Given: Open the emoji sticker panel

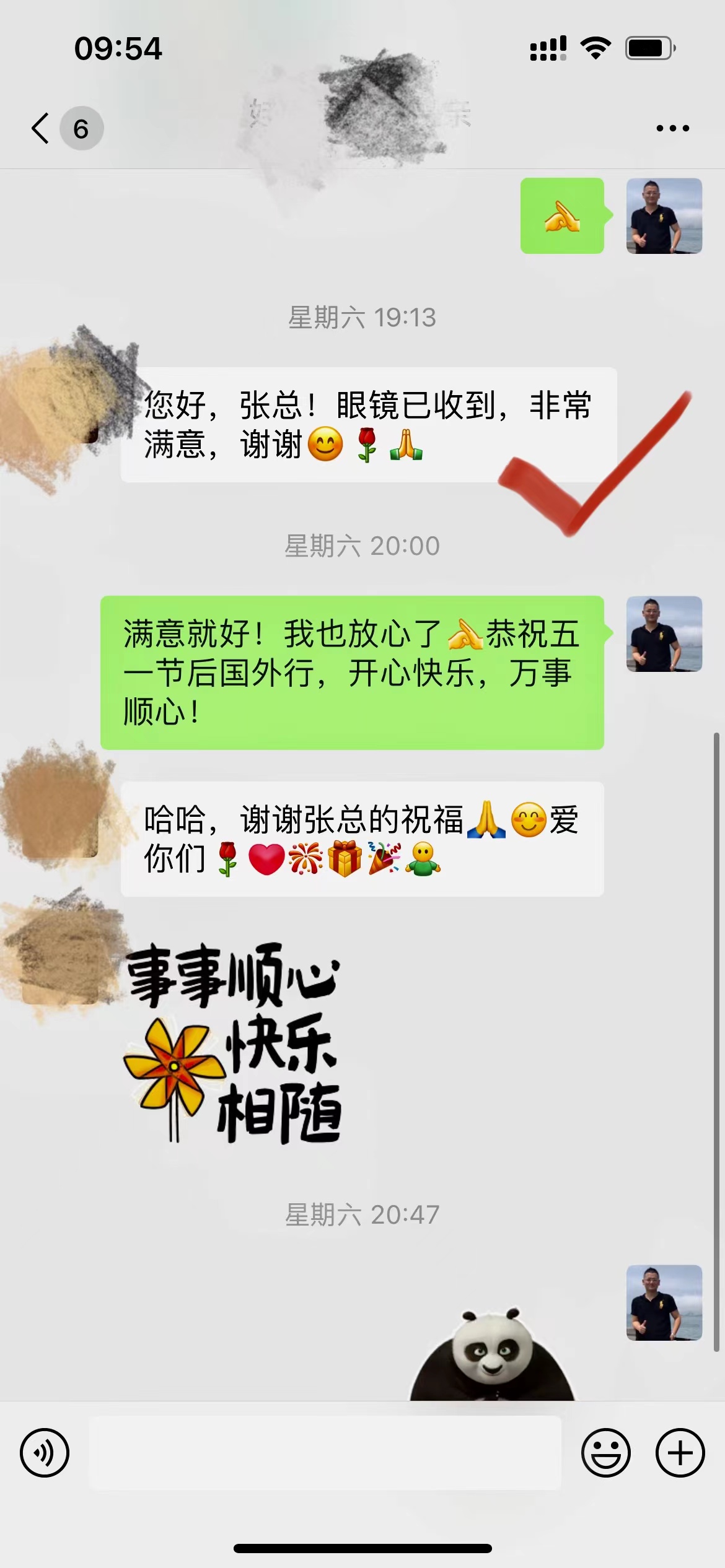Looking at the screenshot, I should [x=605, y=1453].
